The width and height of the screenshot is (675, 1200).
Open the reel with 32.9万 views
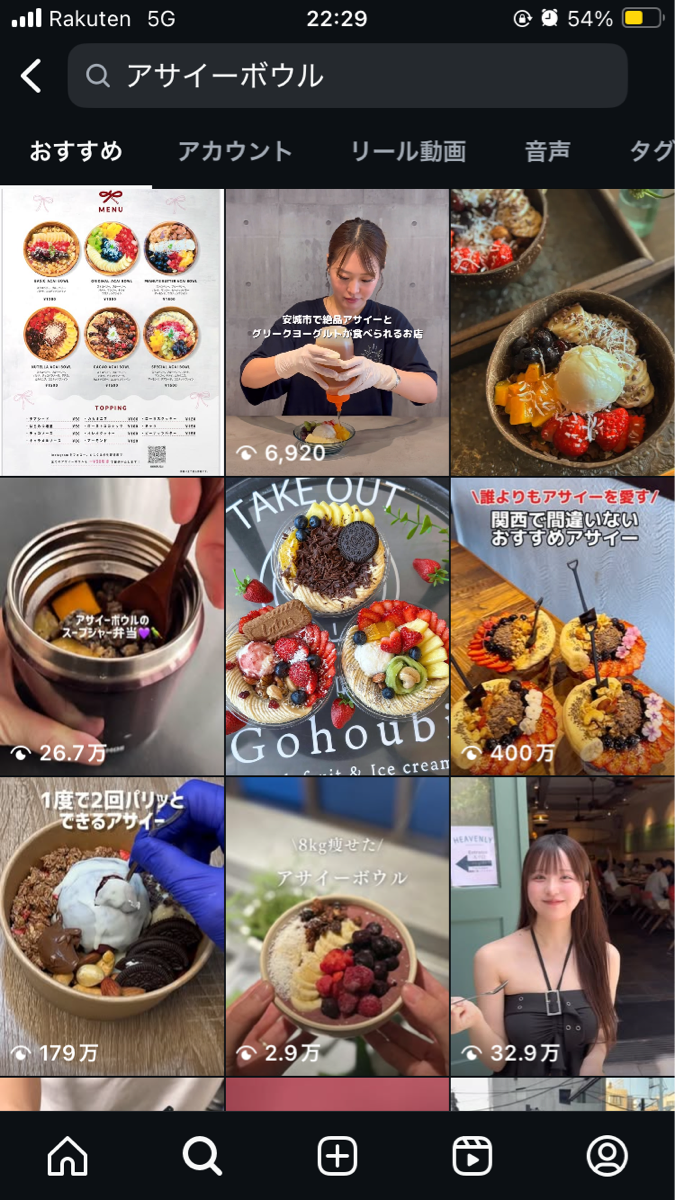coord(563,926)
